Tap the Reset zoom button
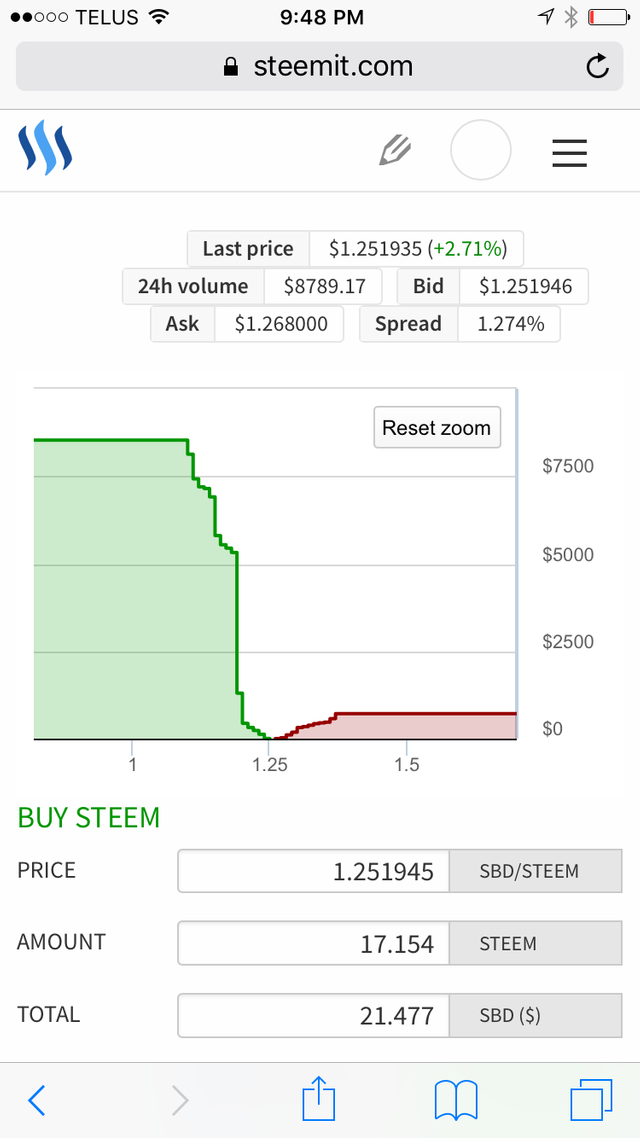Screen dimensions: 640x1138 [437, 428]
